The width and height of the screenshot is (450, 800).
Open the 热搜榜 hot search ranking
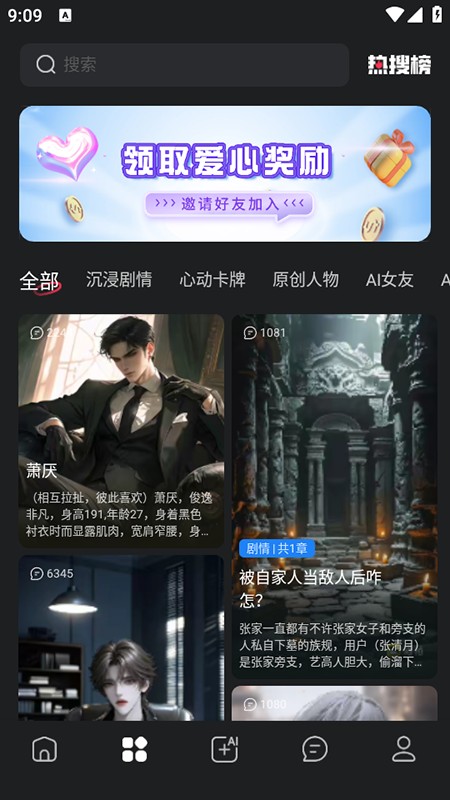(x=399, y=65)
